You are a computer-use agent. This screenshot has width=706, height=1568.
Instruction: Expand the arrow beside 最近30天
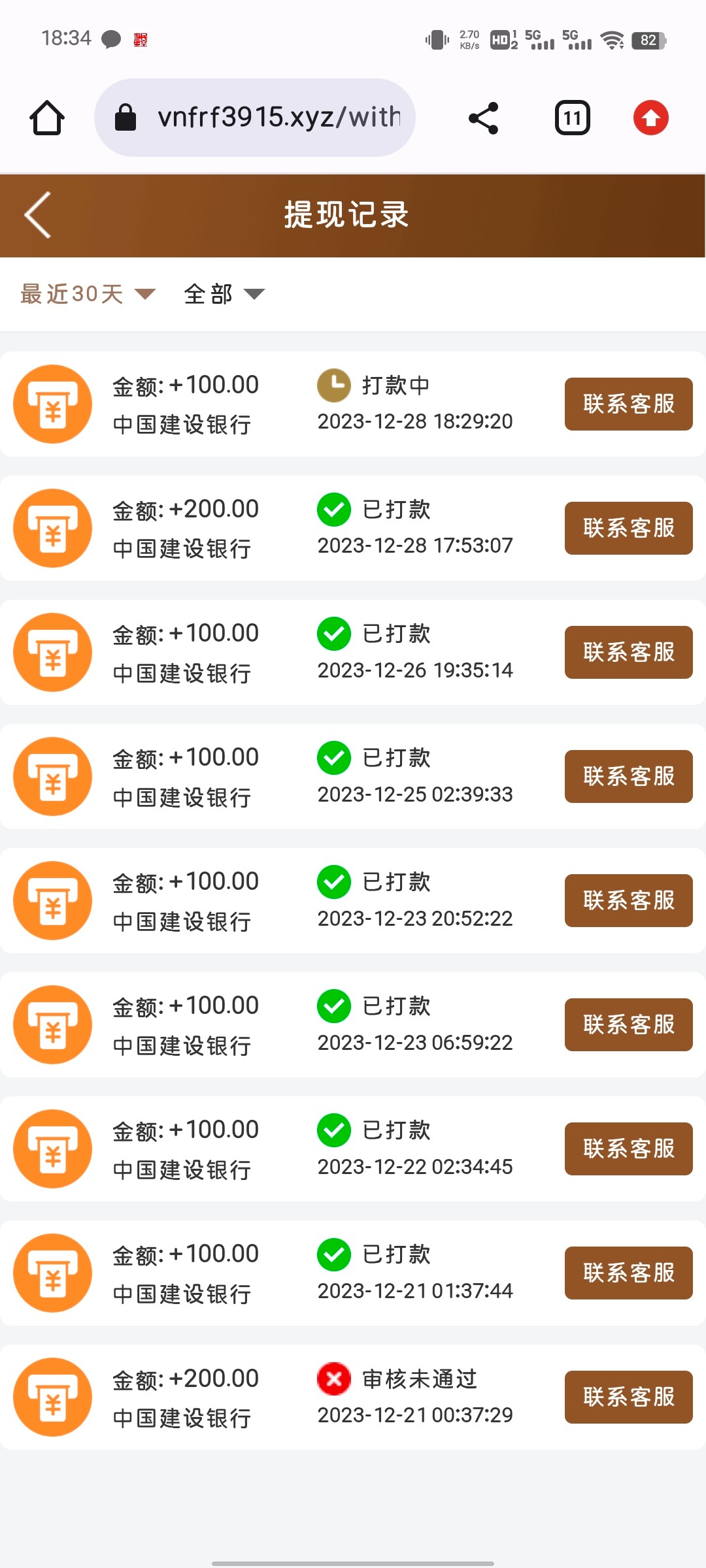coord(145,295)
